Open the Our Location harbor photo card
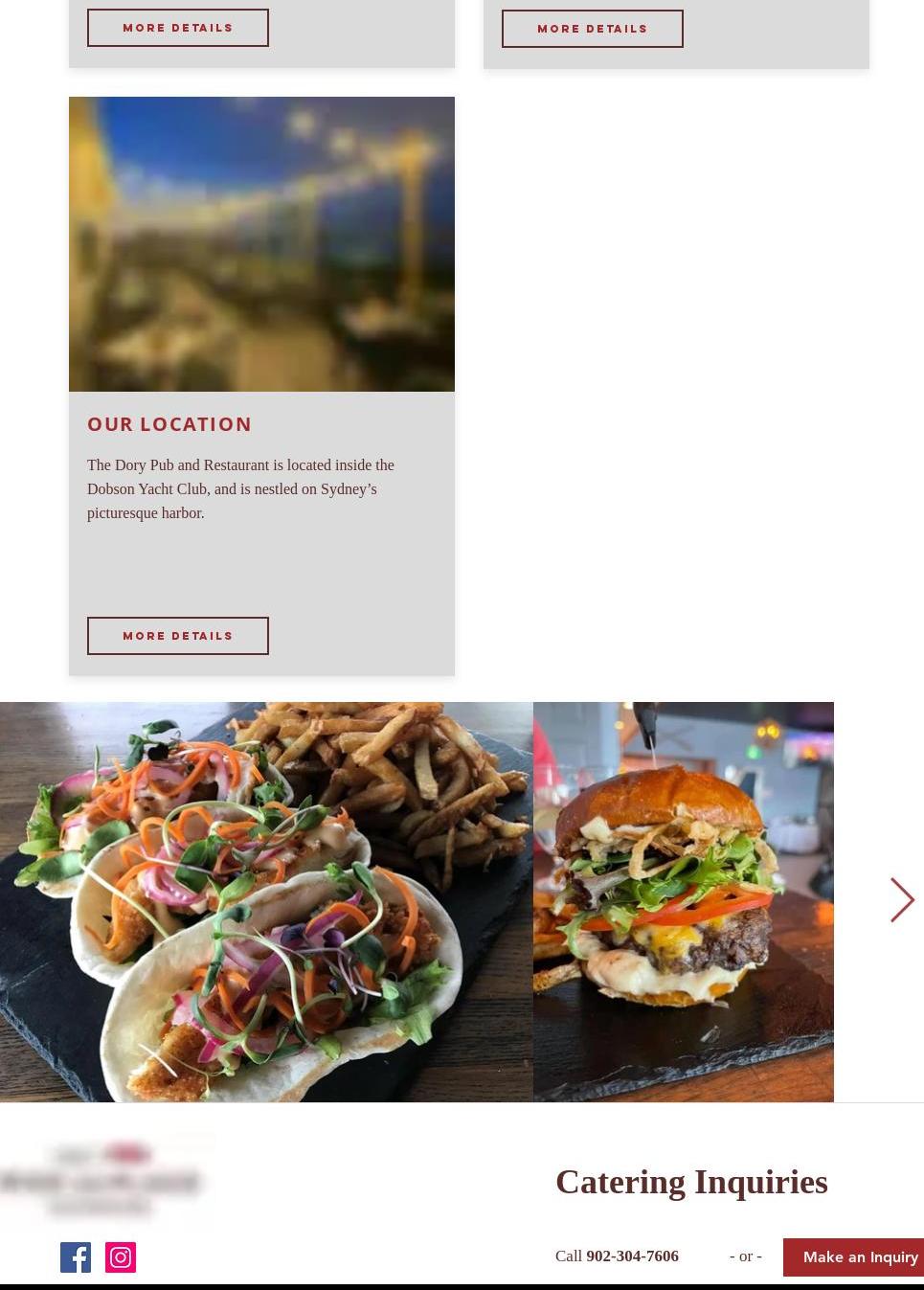This screenshot has width=924, height=1290. pos(261,244)
